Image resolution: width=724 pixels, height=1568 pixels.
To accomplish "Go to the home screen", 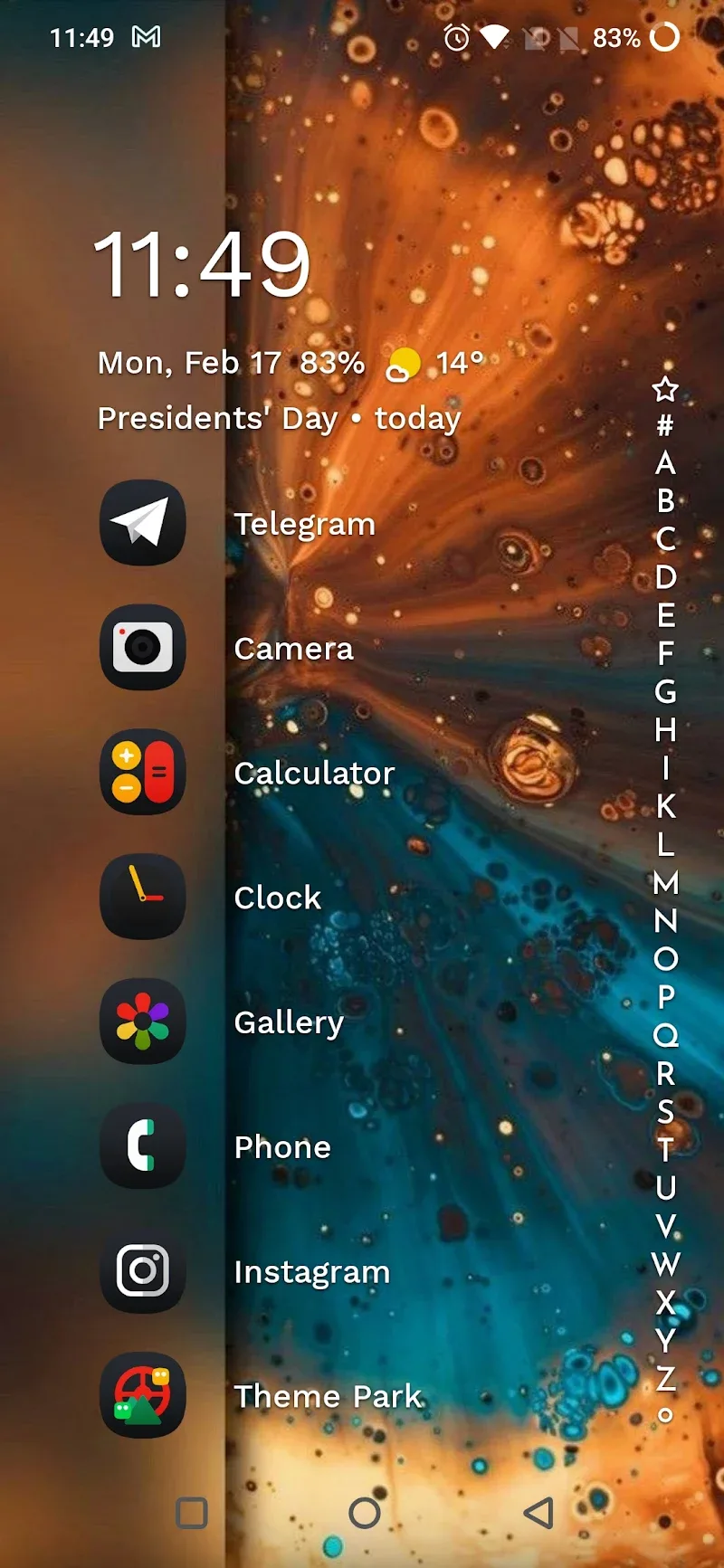I will [x=364, y=1512].
